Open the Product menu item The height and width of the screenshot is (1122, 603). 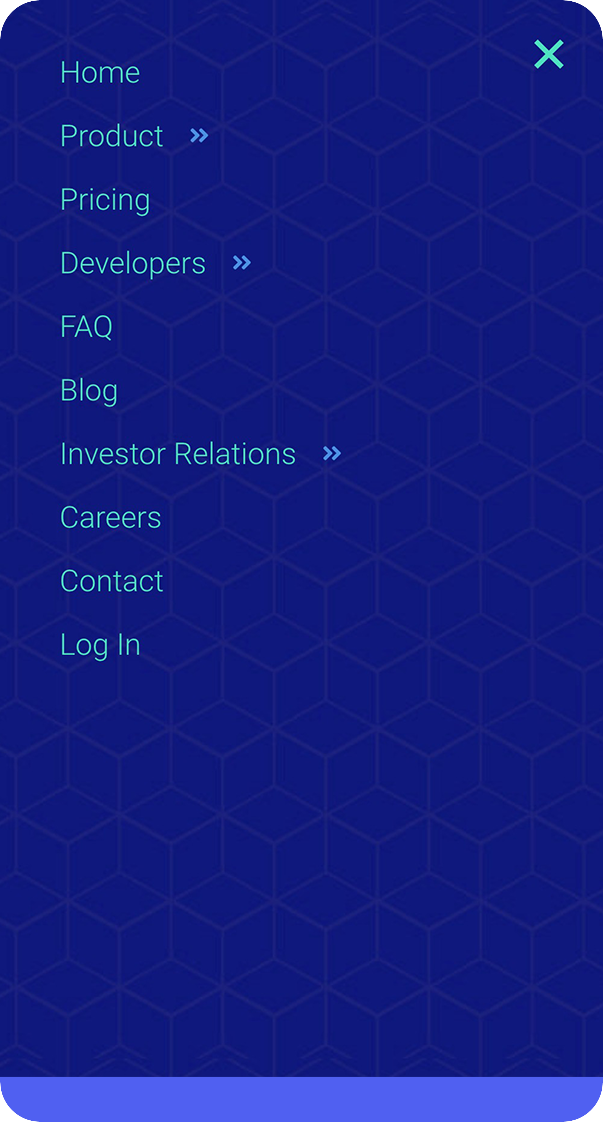112,136
